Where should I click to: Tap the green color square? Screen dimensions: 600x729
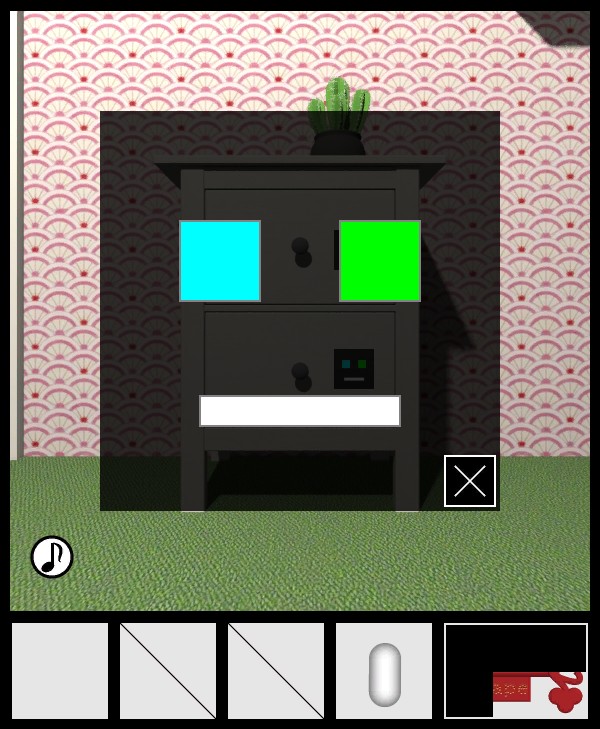tap(380, 261)
